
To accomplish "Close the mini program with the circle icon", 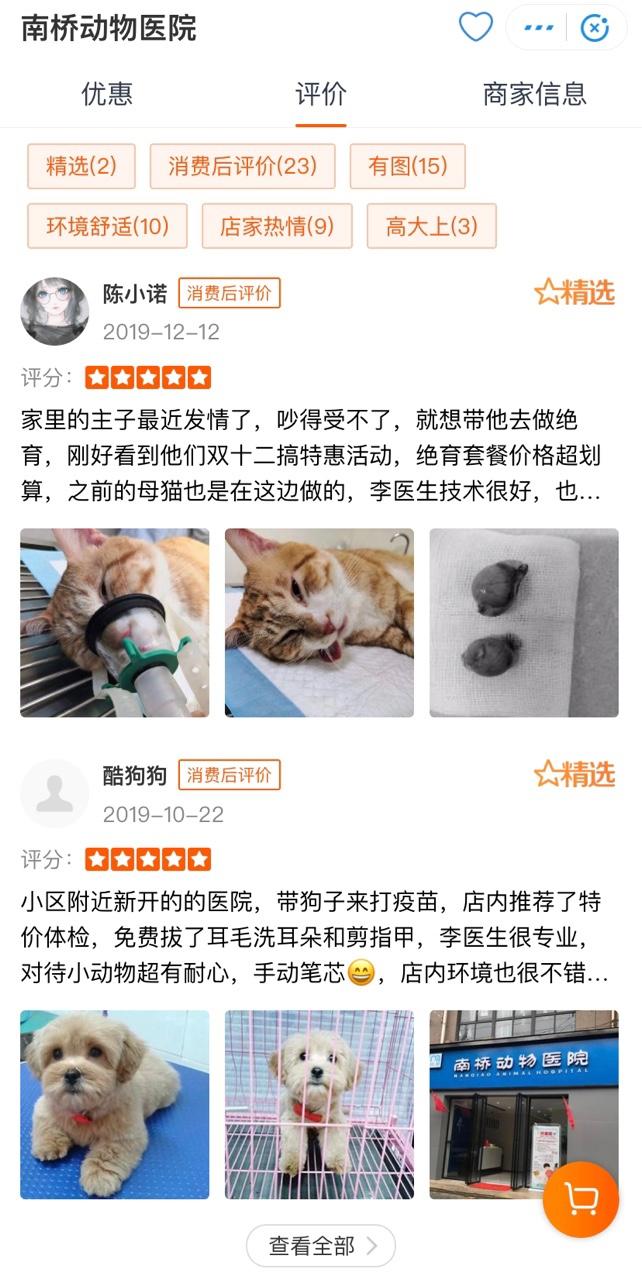I will tap(595, 28).
